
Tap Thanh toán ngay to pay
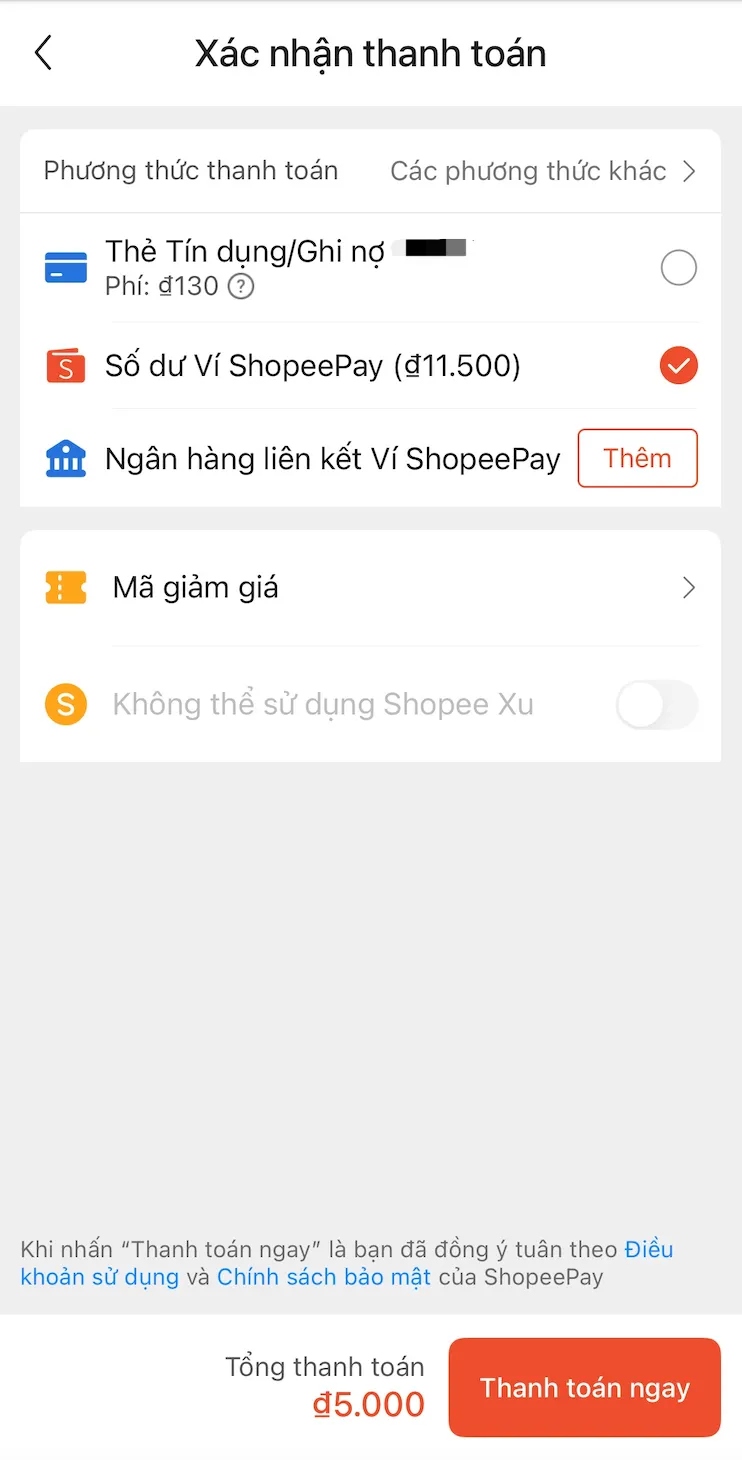pos(584,1388)
